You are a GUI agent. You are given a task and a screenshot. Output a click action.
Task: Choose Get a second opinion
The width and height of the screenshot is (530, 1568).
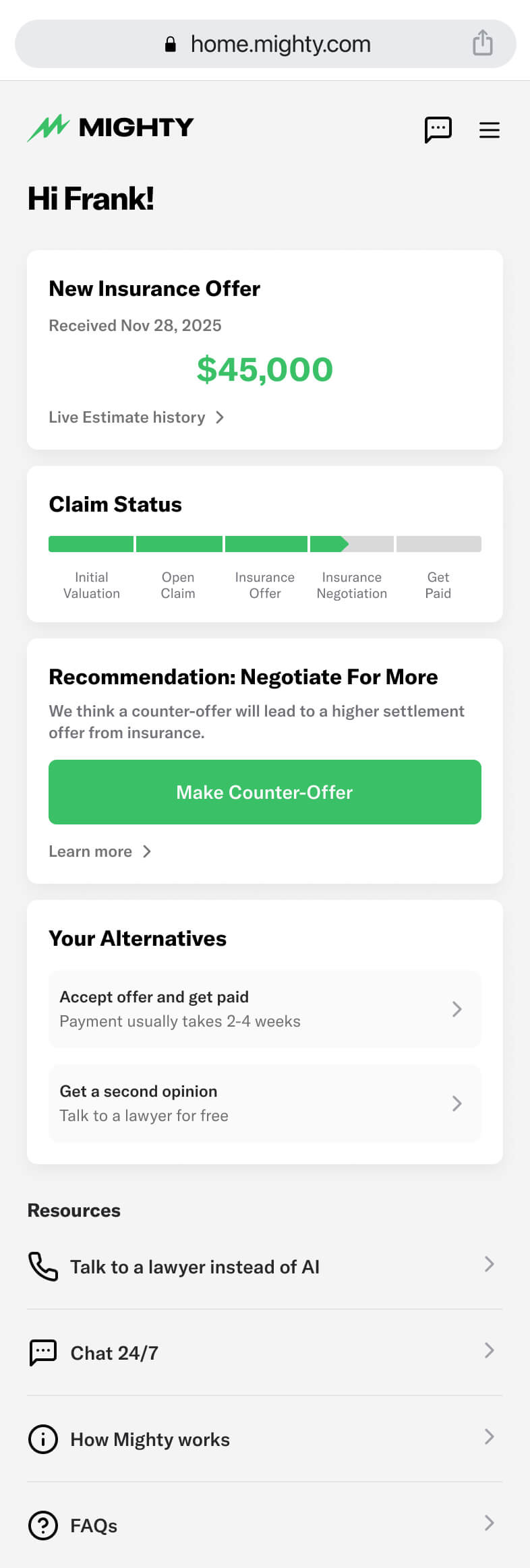pyautogui.click(x=264, y=1104)
